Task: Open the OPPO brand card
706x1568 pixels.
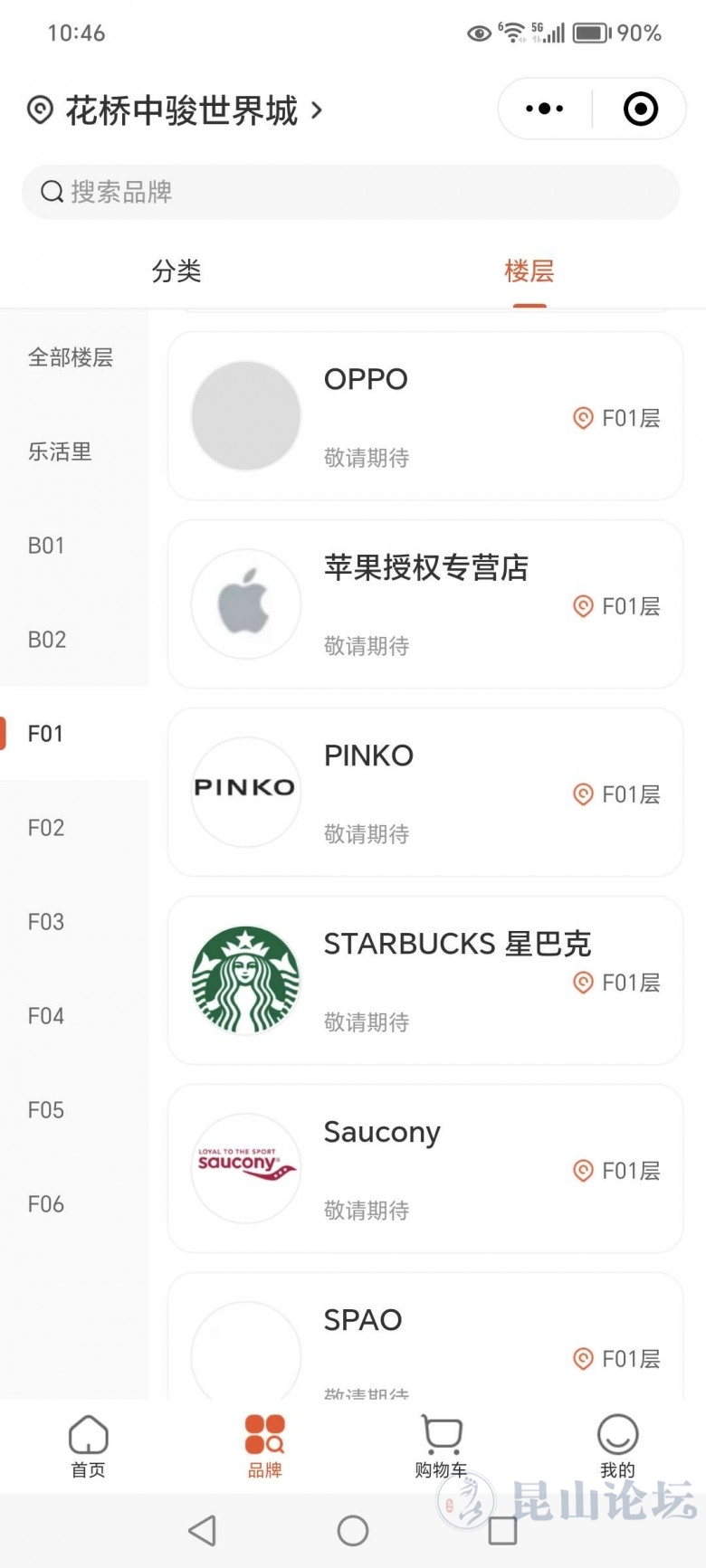Action: coord(425,416)
